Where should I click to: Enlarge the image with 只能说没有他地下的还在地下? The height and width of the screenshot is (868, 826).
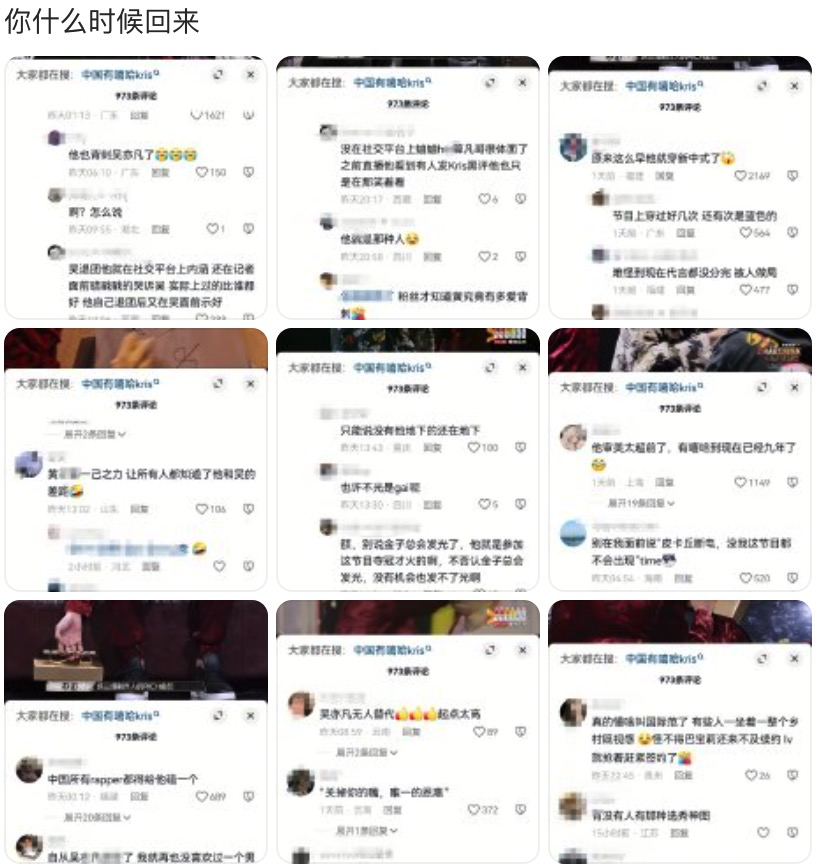pyautogui.click(x=408, y=460)
